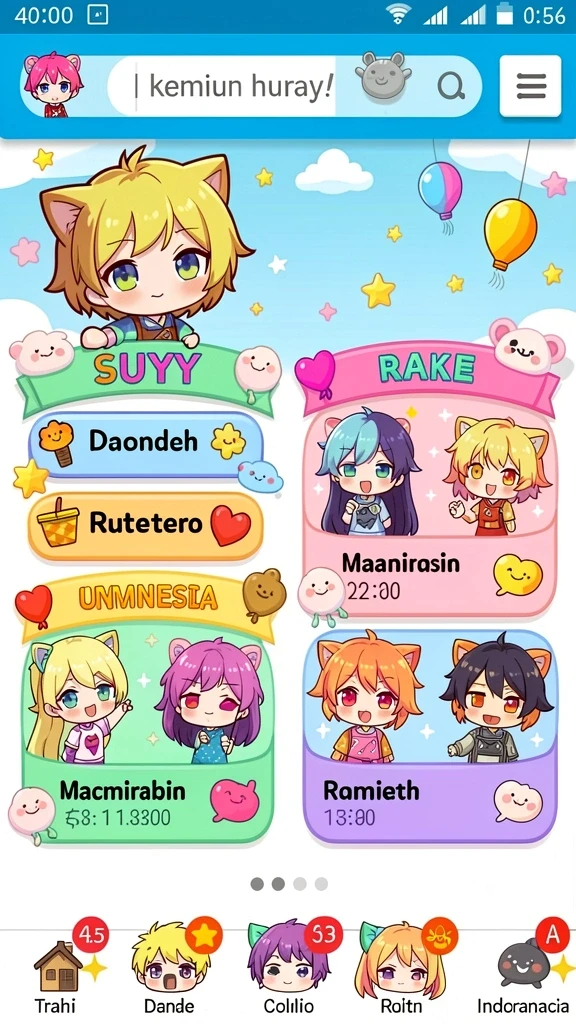Tap the pink chat bubble on Macmirabin

click(234, 800)
